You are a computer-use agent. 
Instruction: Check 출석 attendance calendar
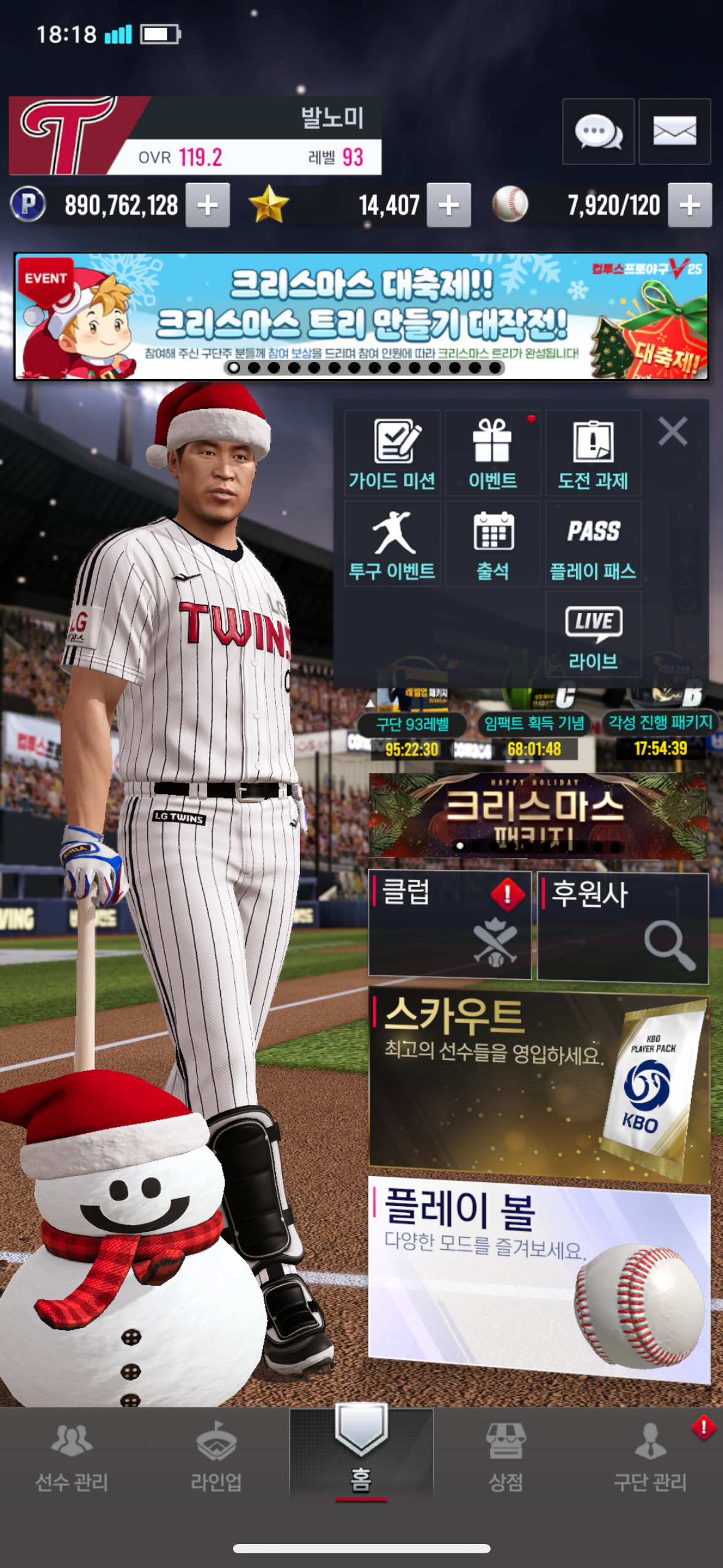[492, 544]
